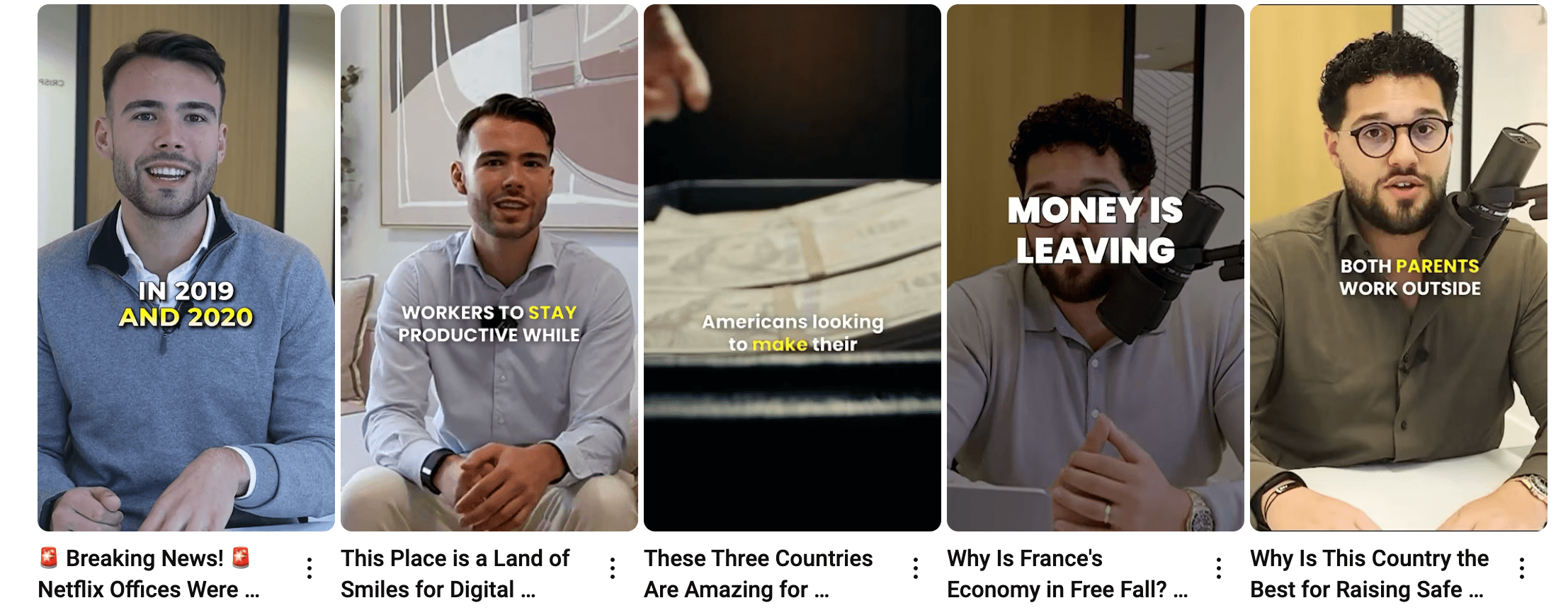Play the These Three Countries Are Amazing short
Viewport: 1568px width, 610px height.
[792, 269]
